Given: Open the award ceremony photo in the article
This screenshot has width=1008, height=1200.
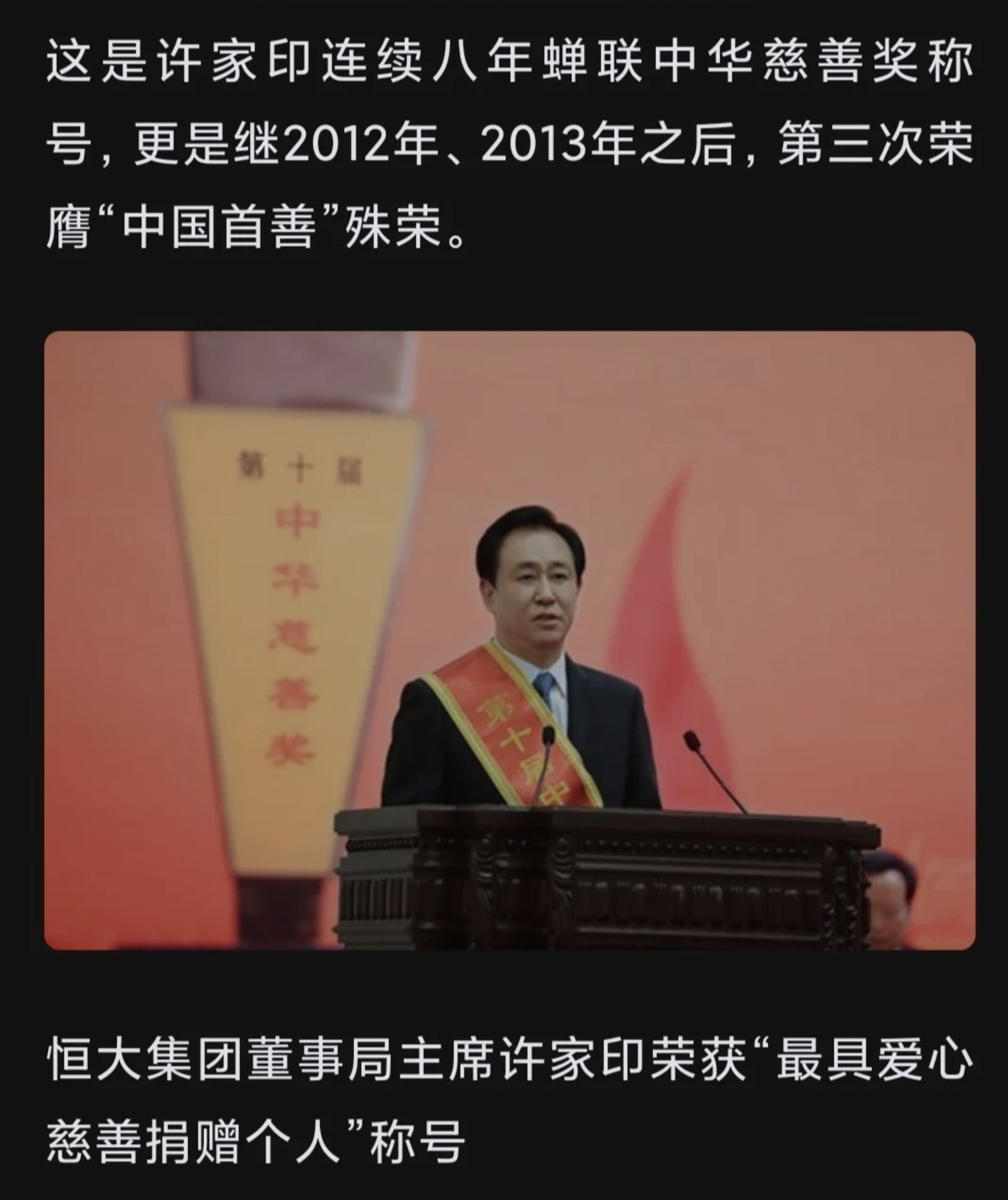Looking at the screenshot, I should tap(509, 640).
